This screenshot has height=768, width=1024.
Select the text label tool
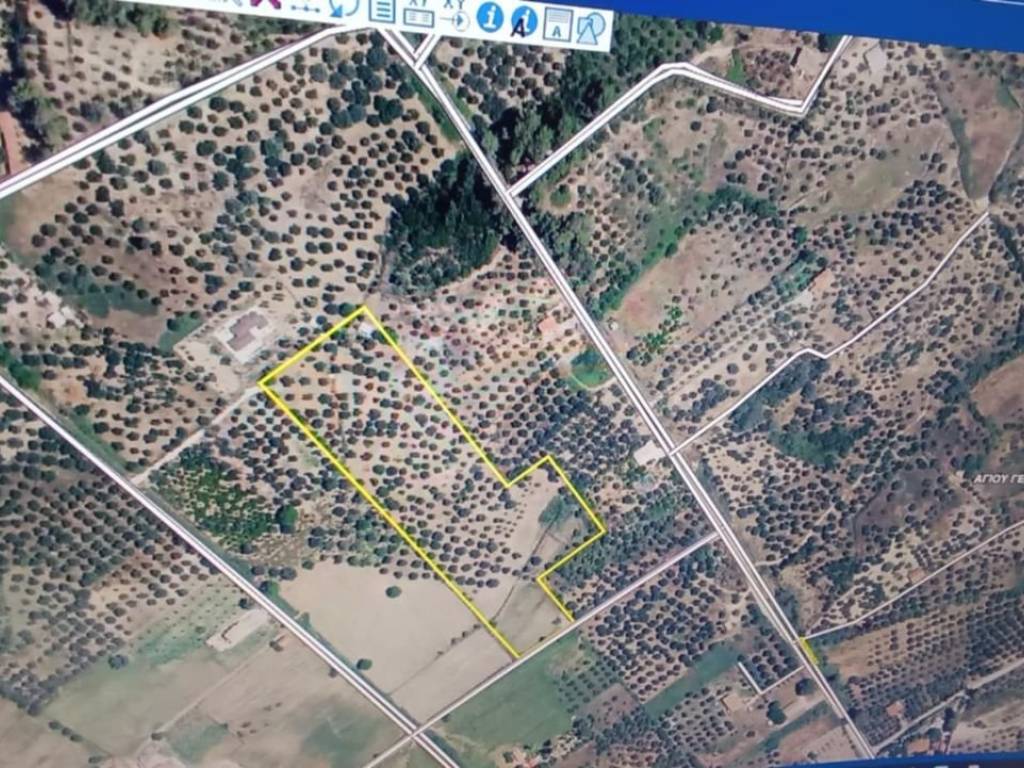(x=558, y=26)
